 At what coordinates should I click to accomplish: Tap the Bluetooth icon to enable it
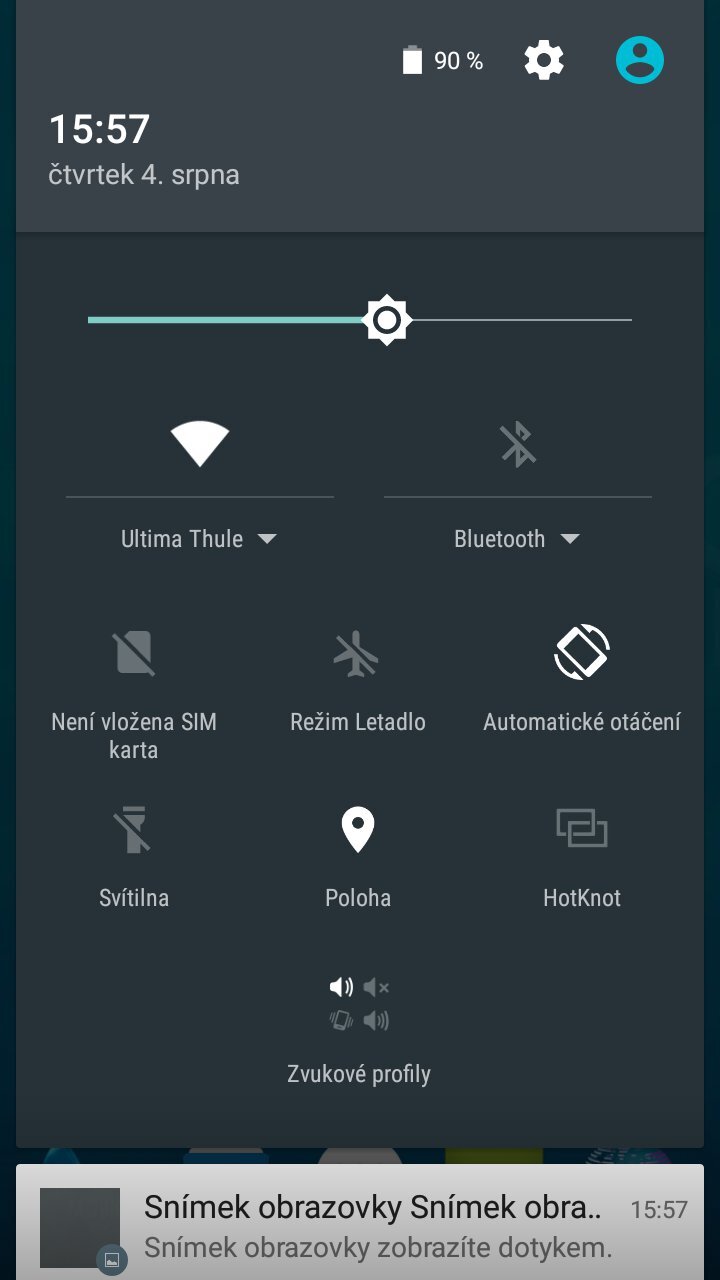(x=517, y=443)
